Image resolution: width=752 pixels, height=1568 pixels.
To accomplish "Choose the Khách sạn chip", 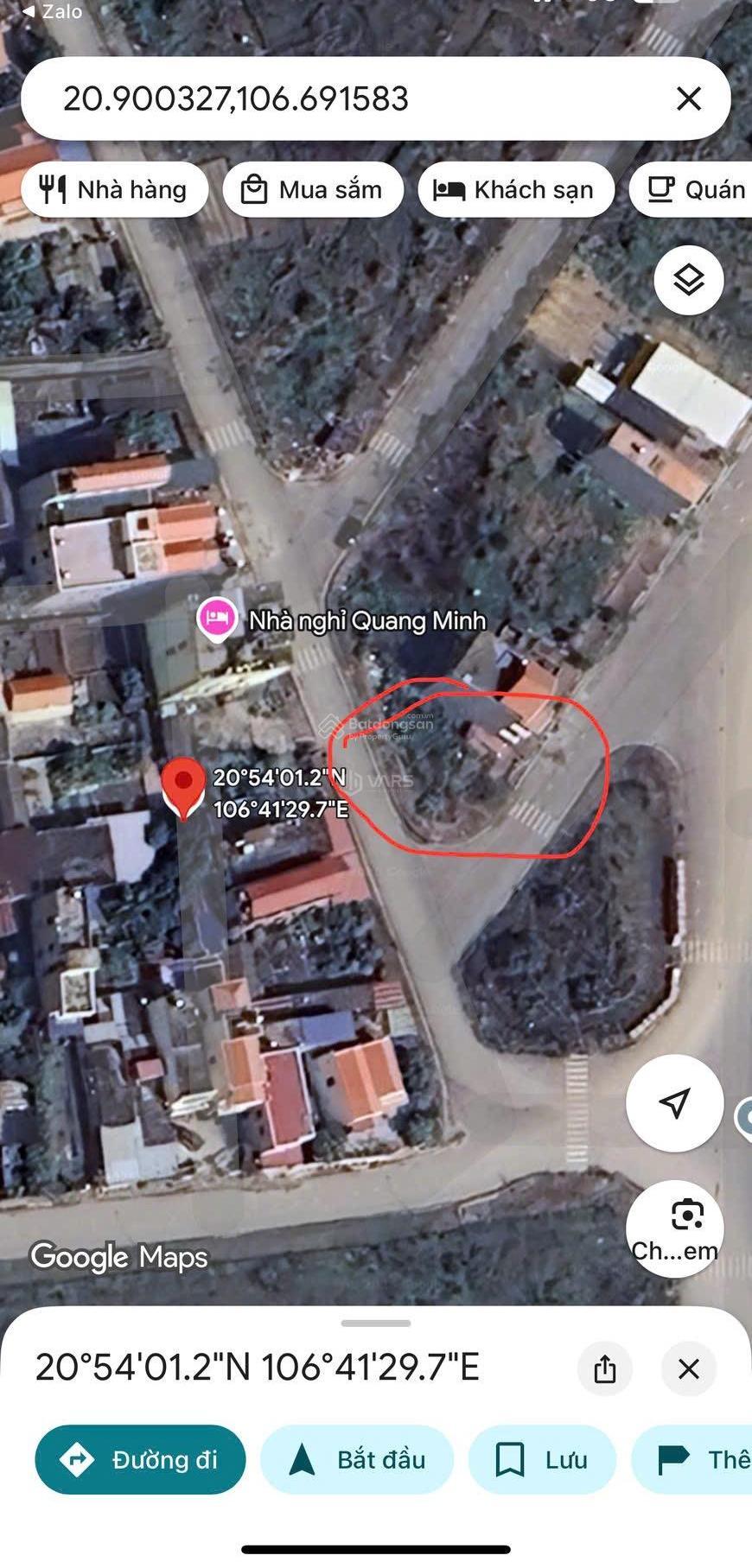I will point(516,189).
